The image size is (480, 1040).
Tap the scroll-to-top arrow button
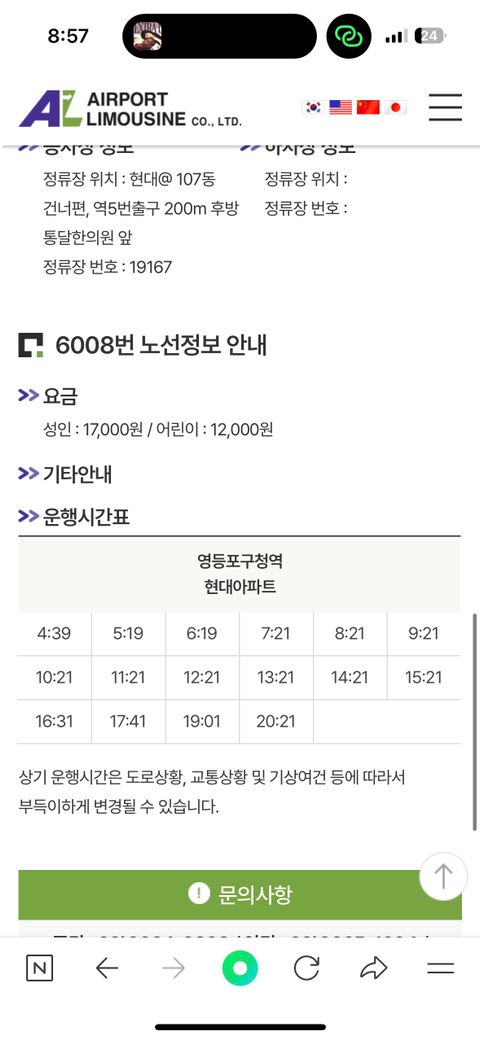[x=444, y=876]
